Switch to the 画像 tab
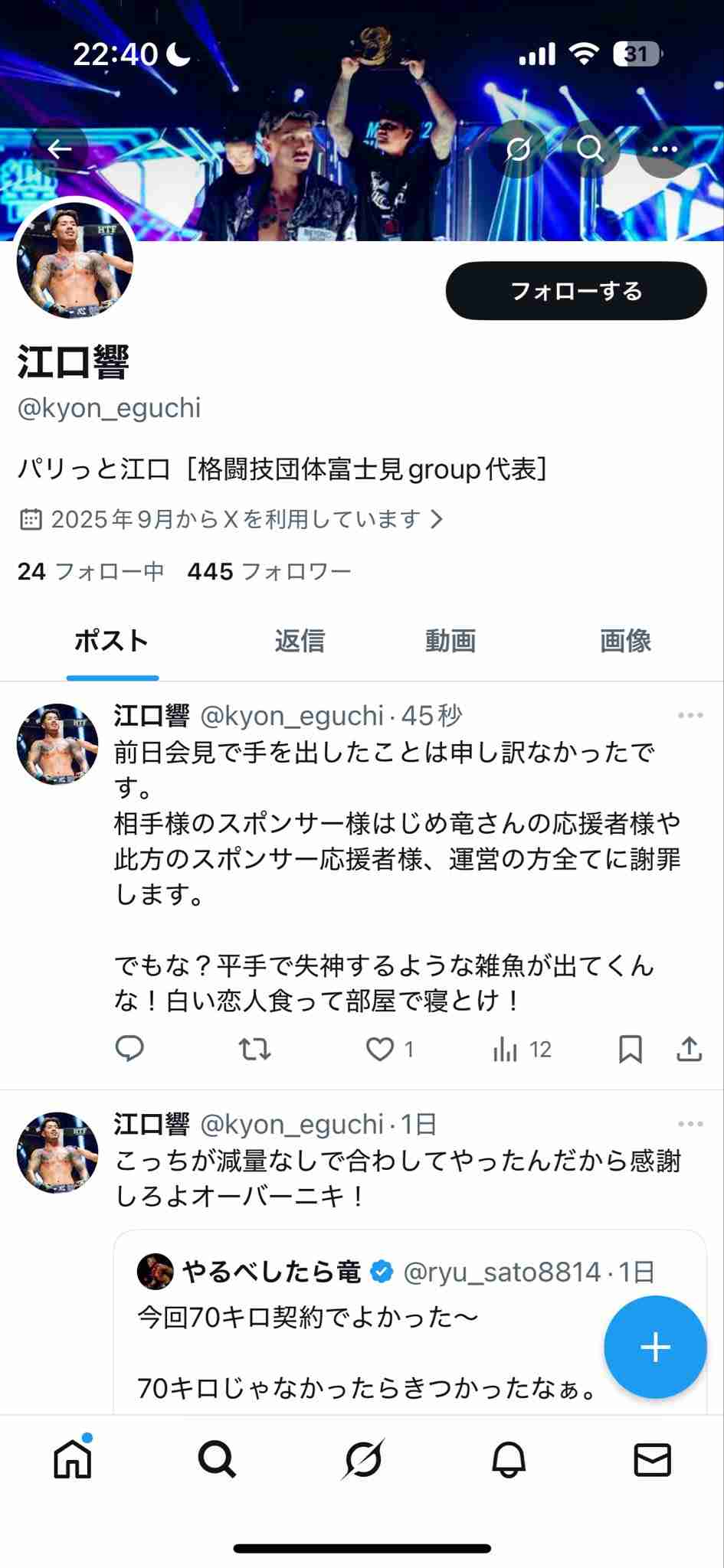This screenshot has height=1568, width=724. [x=625, y=642]
